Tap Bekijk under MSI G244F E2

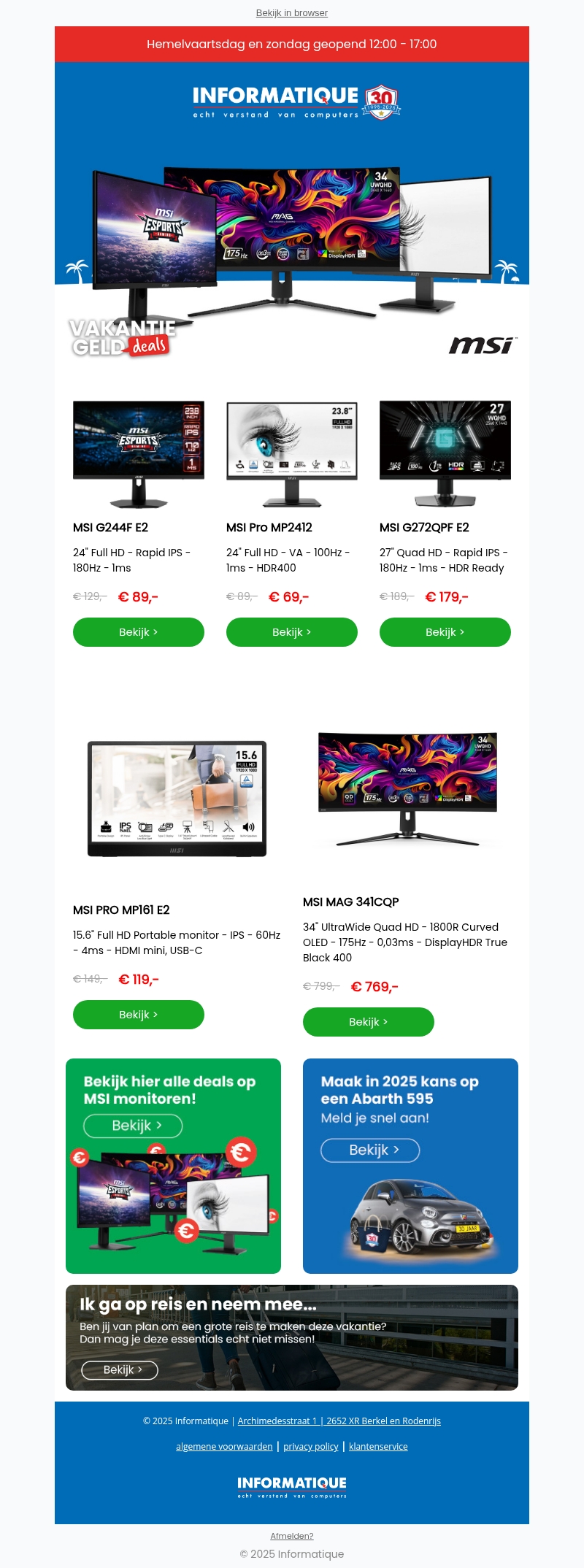(139, 632)
